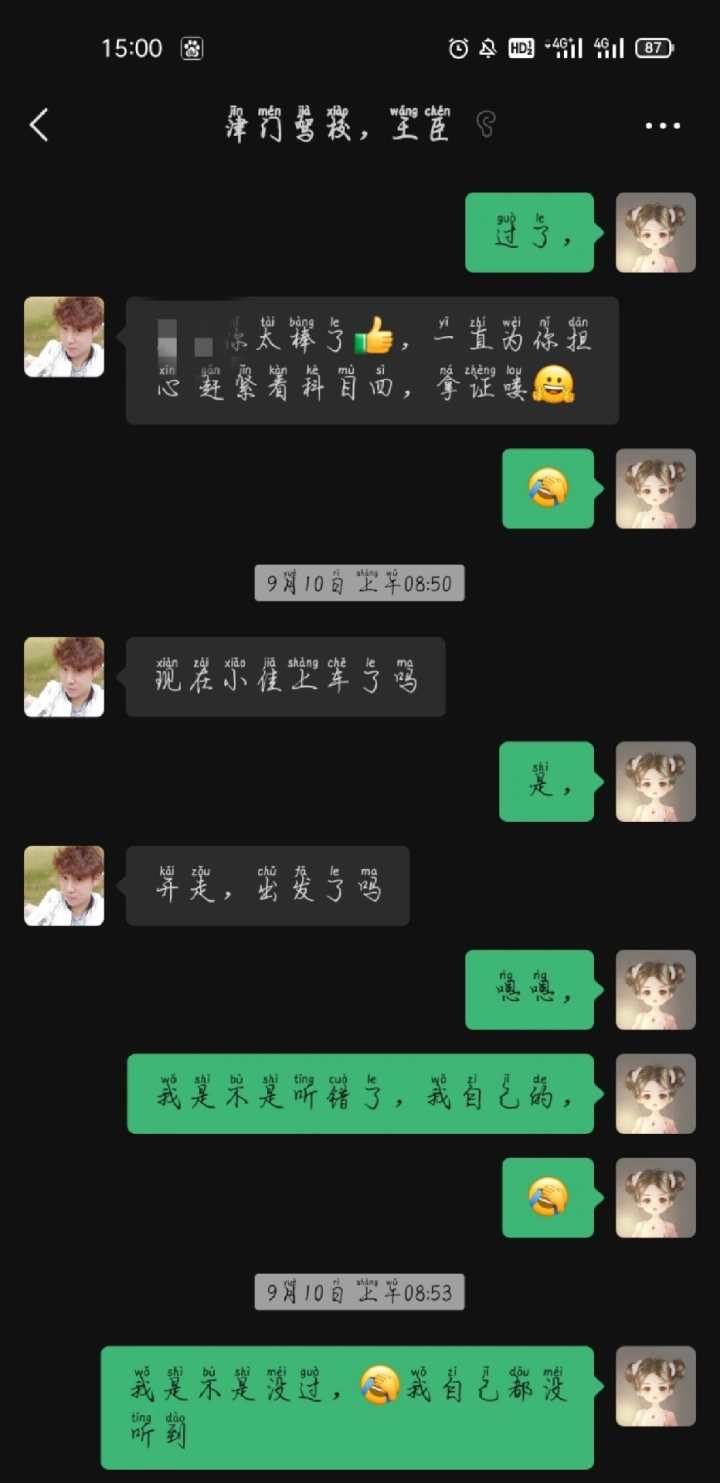Open my avatar beside "过了" message

pyautogui.click(x=655, y=232)
